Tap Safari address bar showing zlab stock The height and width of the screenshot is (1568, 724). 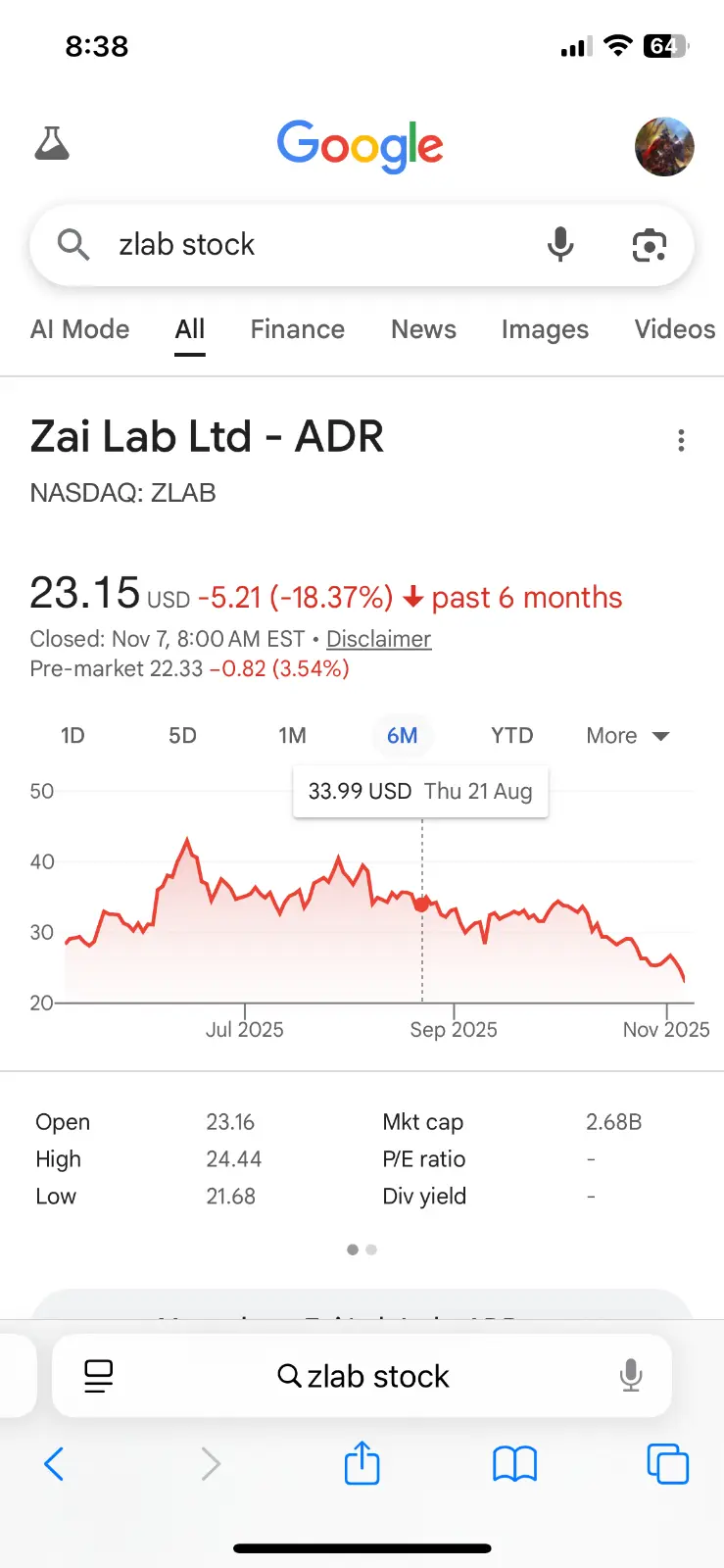click(x=362, y=1377)
